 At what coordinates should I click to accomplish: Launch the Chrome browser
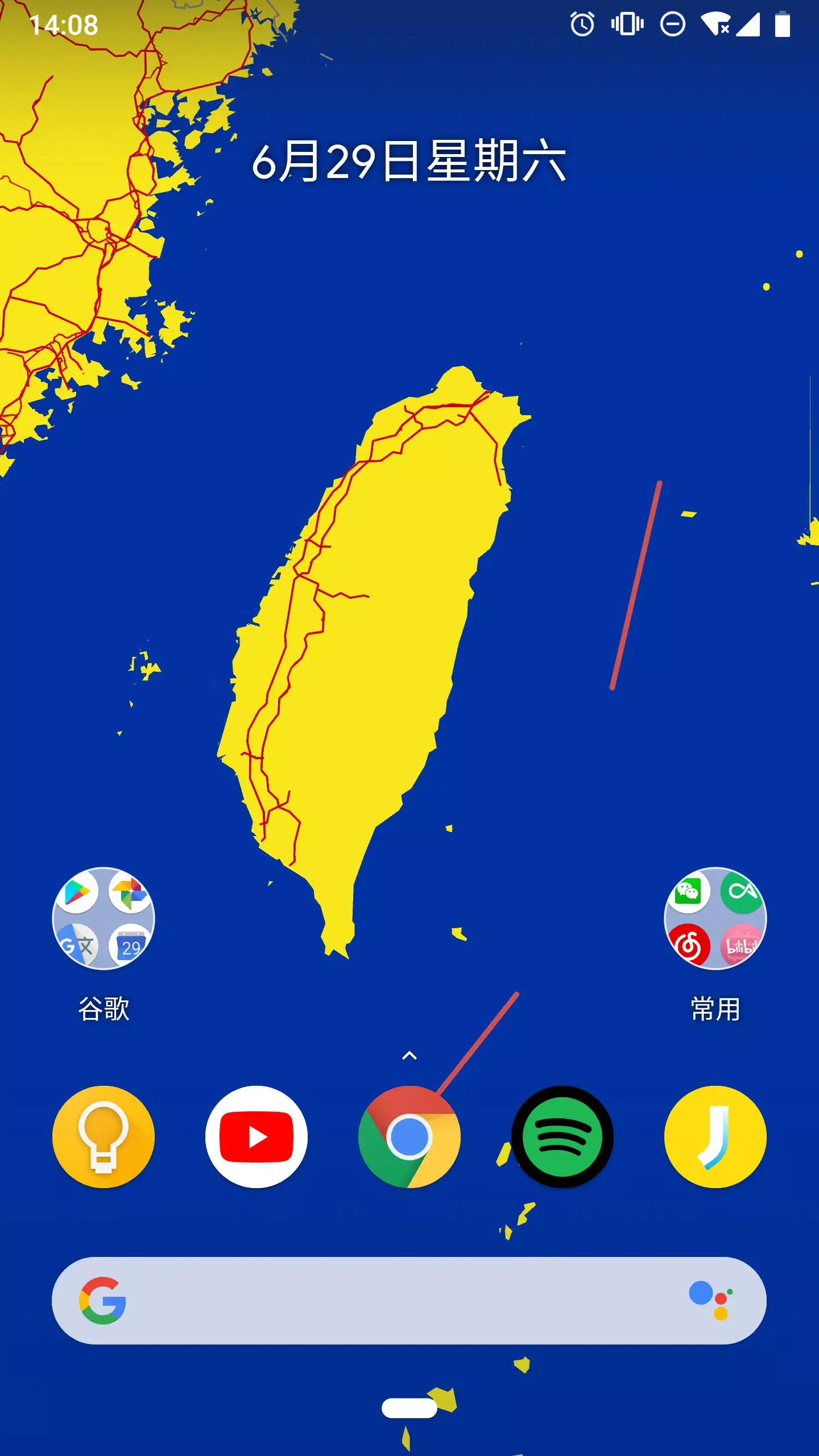click(409, 1137)
